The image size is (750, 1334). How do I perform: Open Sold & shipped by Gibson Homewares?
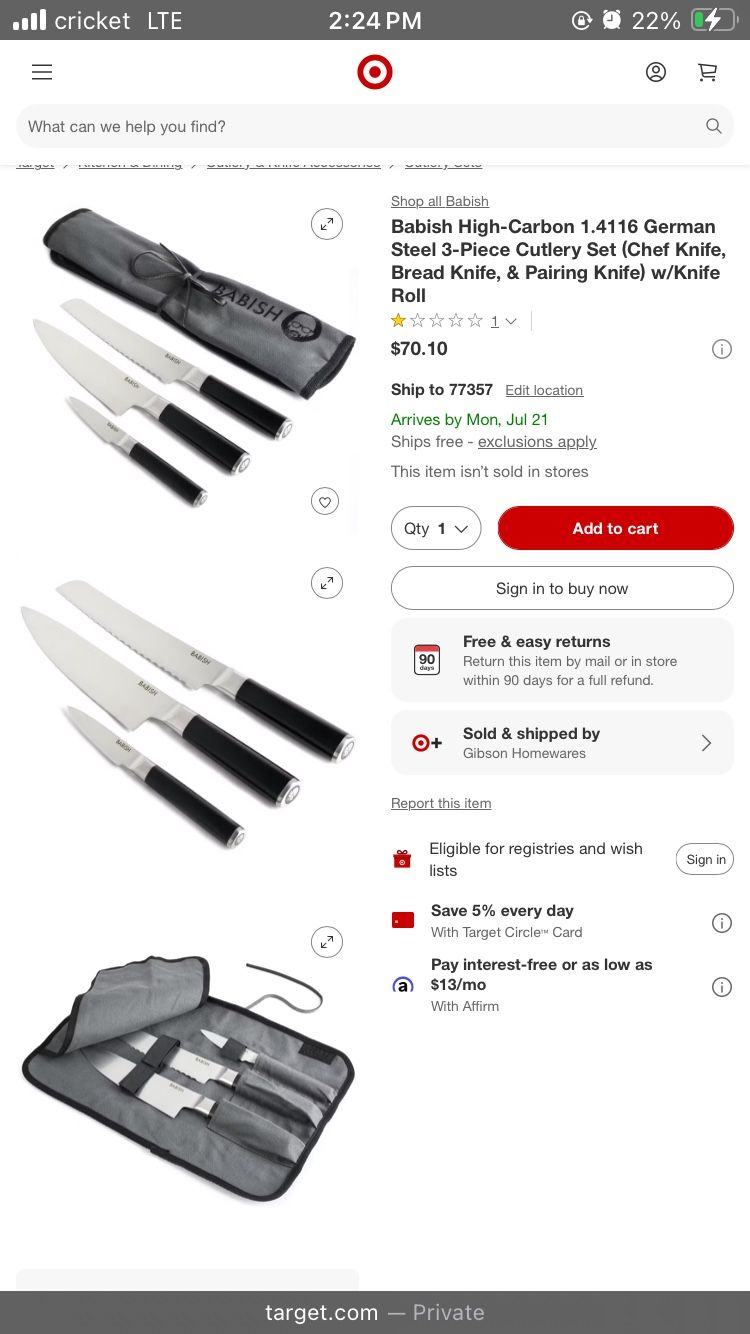pos(562,743)
